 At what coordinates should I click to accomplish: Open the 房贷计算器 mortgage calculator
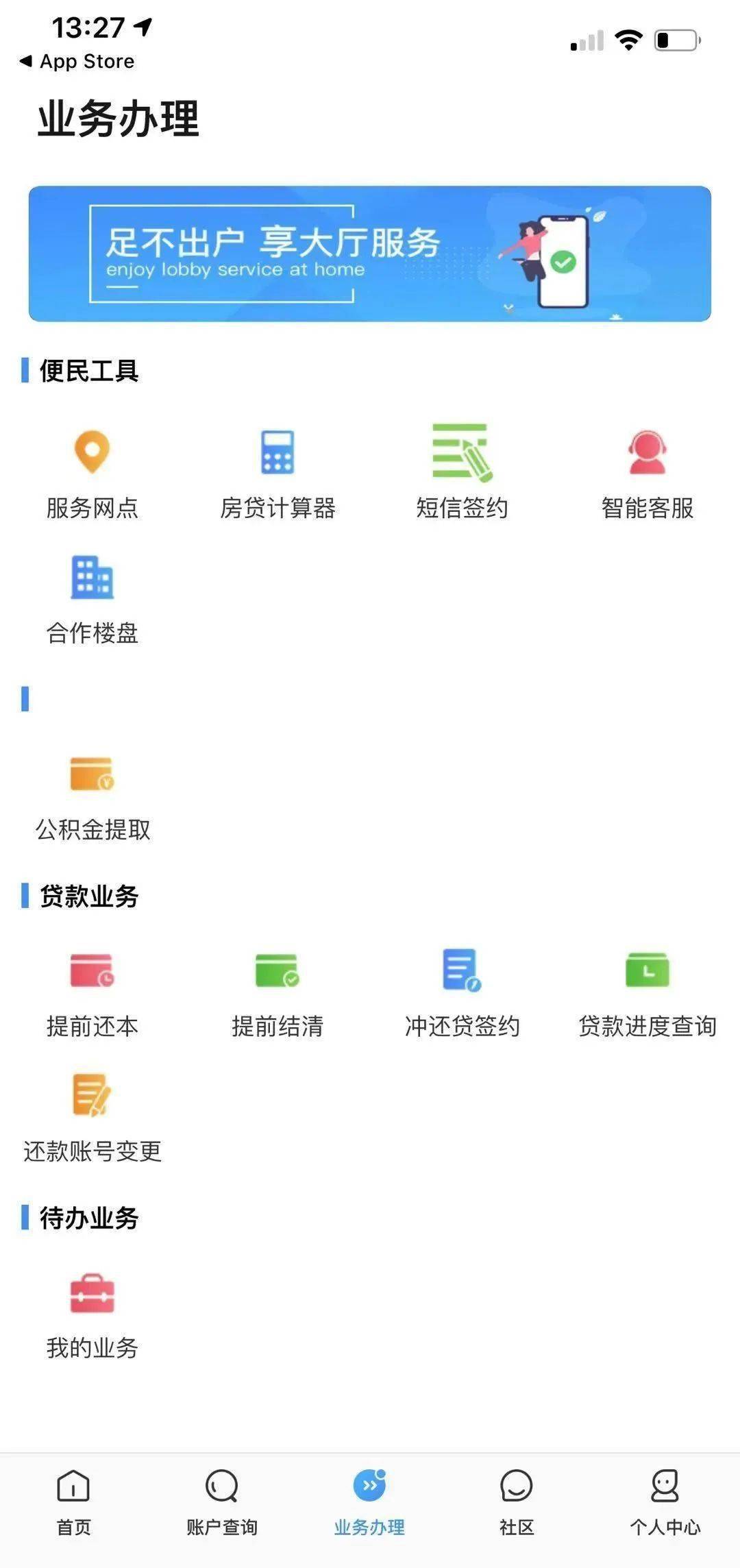277,474
